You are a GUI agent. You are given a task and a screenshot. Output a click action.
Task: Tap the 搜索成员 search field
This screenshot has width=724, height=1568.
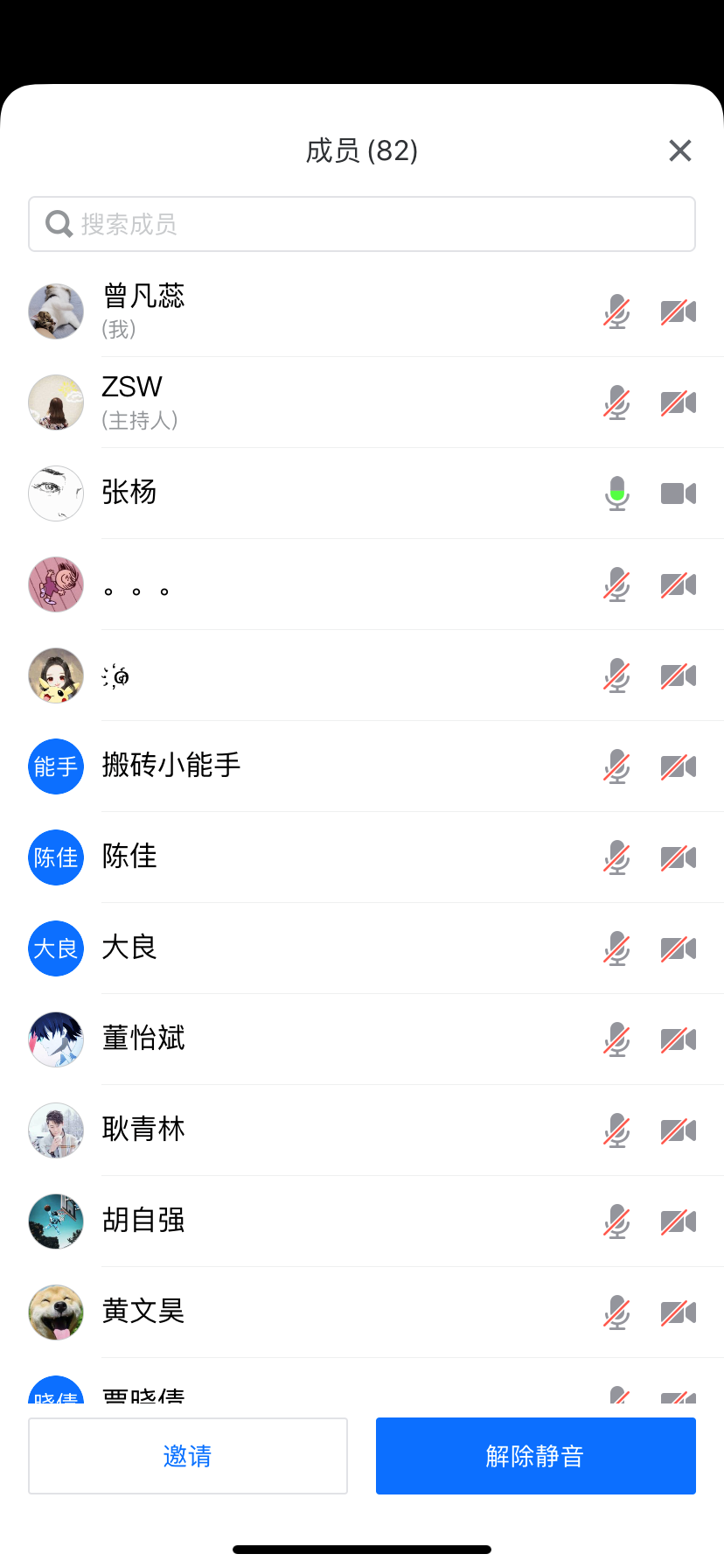click(x=362, y=224)
